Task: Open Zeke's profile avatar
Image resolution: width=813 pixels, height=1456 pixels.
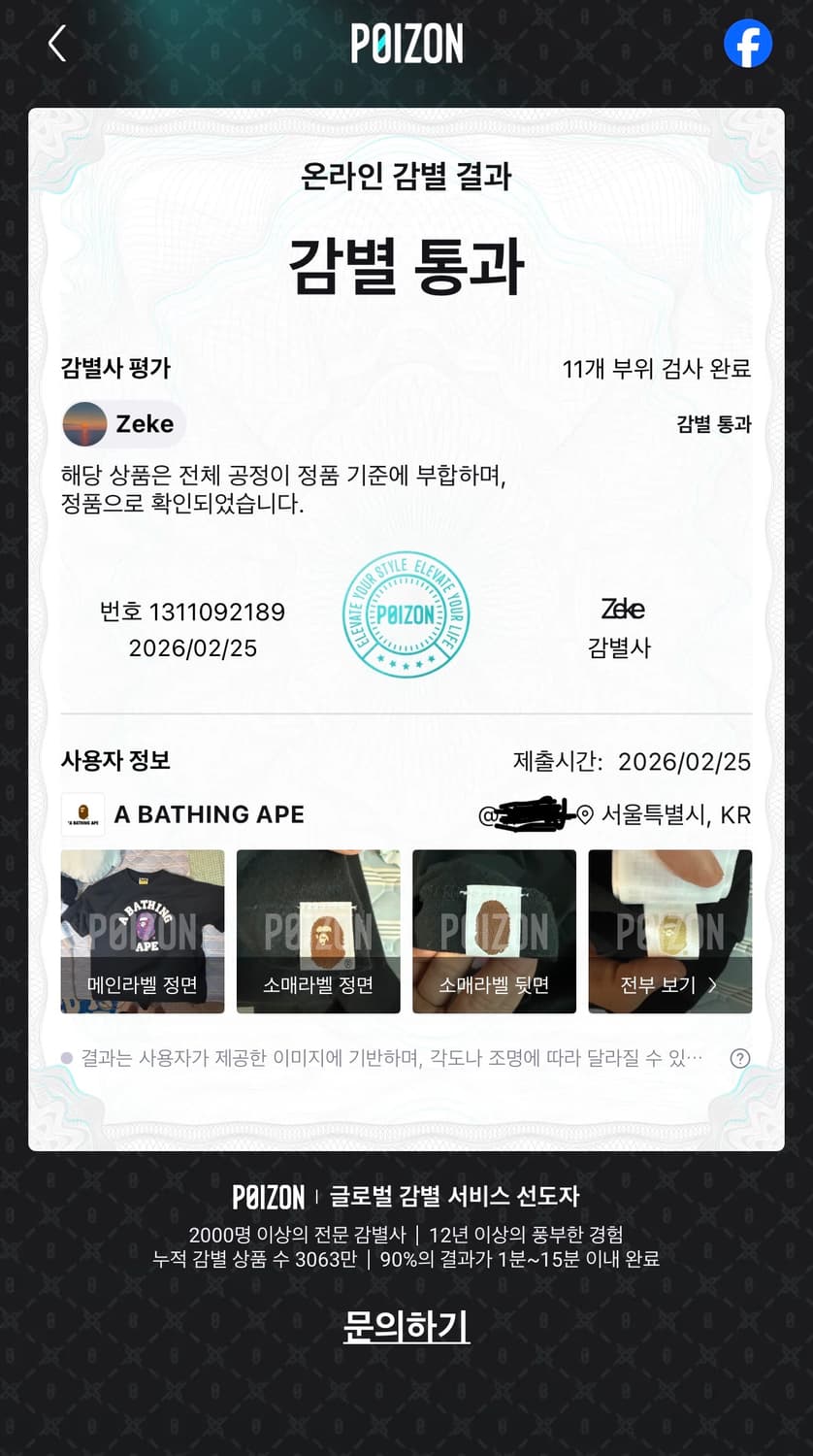Action: [85, 424]
